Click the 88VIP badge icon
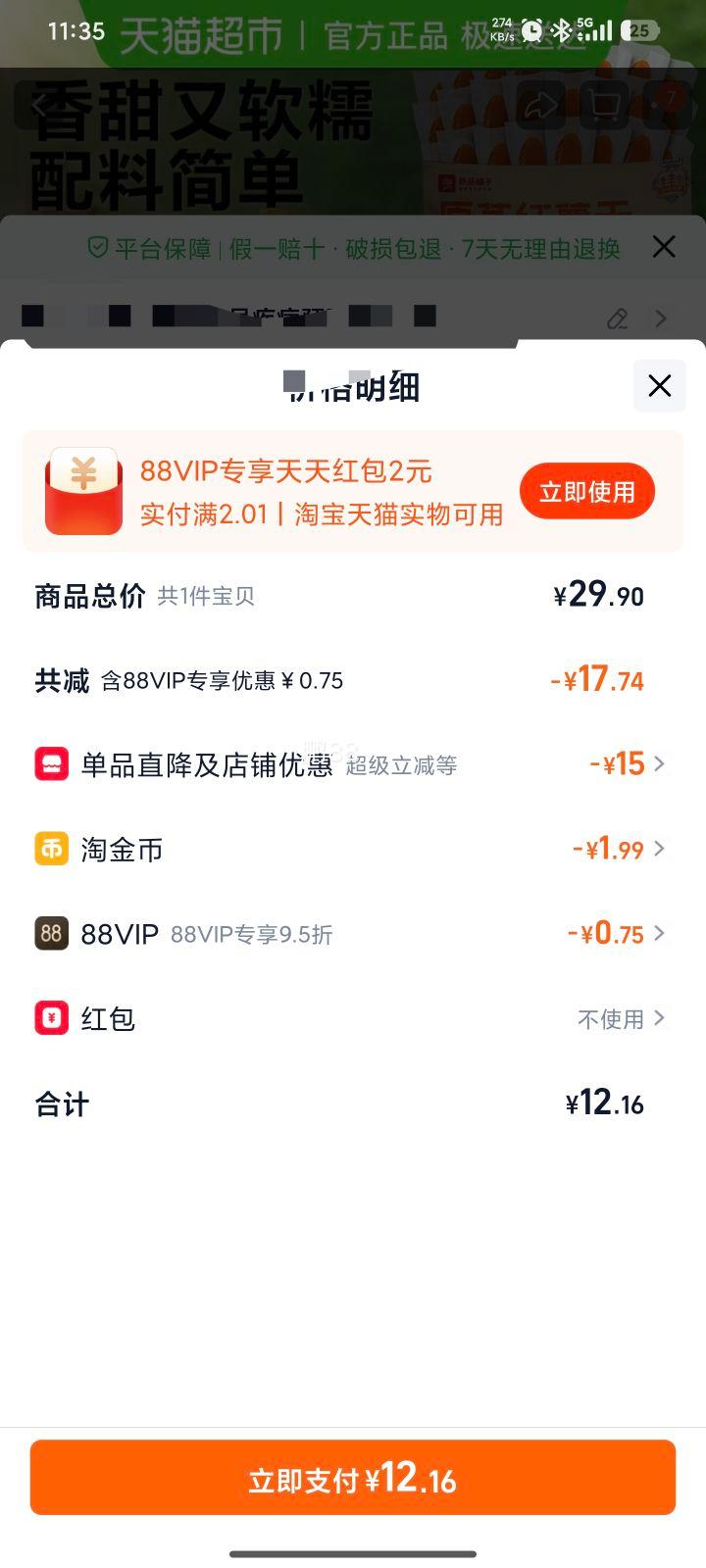Image resolution: width=706 pixels, height=1568 pixels. (x=51, y=933)
